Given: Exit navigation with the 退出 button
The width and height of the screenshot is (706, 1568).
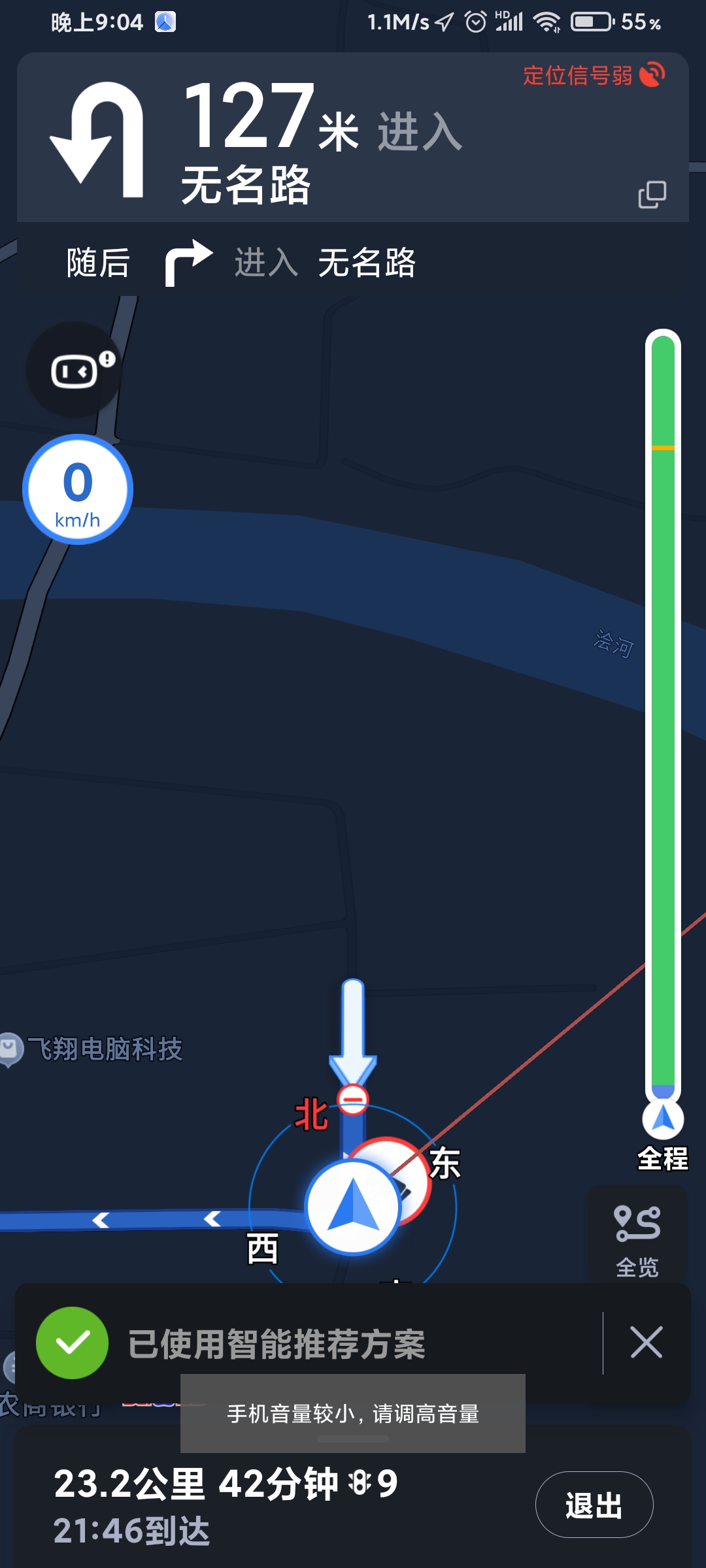Looking at the screenshot, I should tap(594, 1505).
